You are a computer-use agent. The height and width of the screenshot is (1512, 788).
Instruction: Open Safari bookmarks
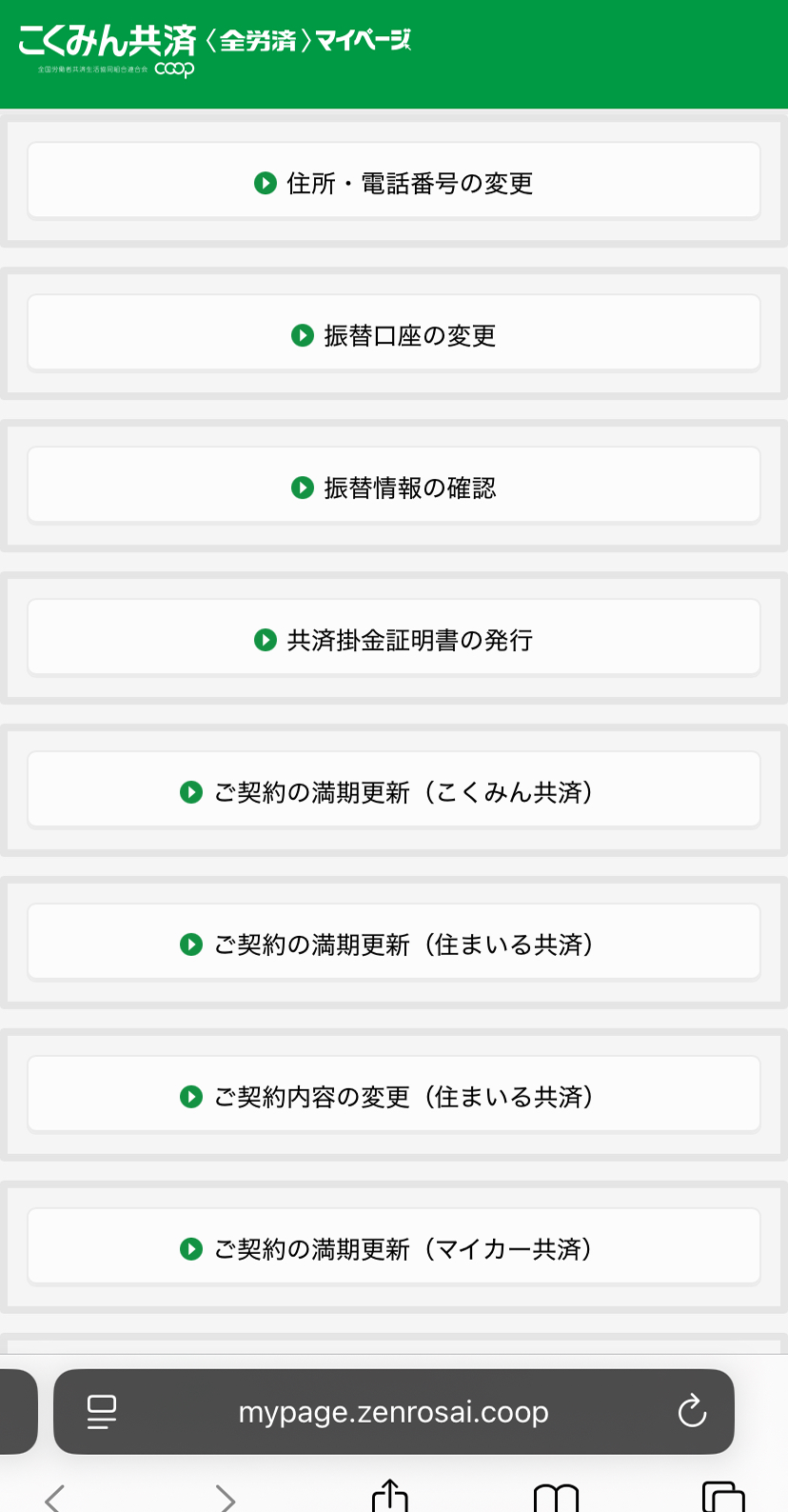pos(557,1497)
